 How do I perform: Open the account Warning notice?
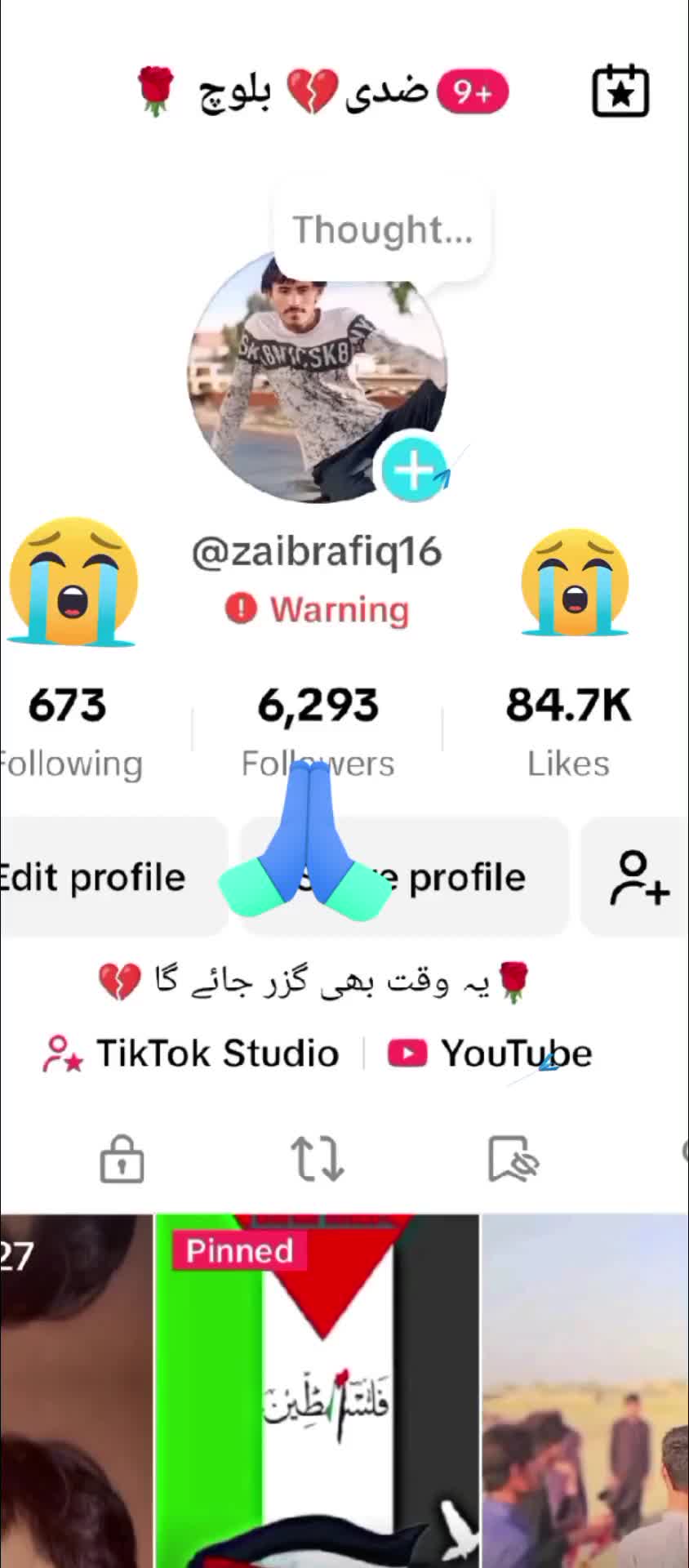tap(318, 609)
